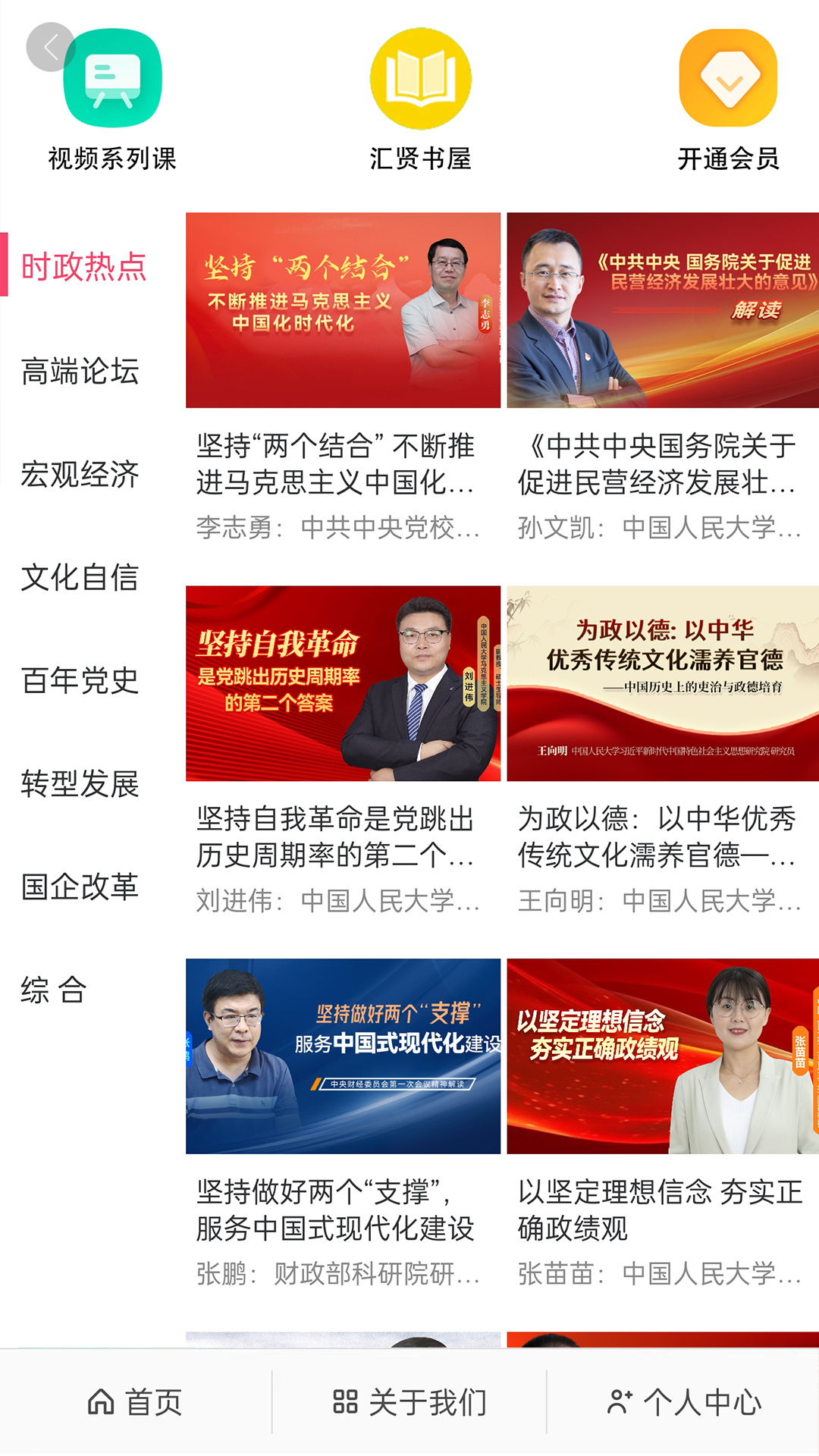819x1456 pixels.
Task: Open 个人中心 via the person icon
Action: pos(685,1401)
